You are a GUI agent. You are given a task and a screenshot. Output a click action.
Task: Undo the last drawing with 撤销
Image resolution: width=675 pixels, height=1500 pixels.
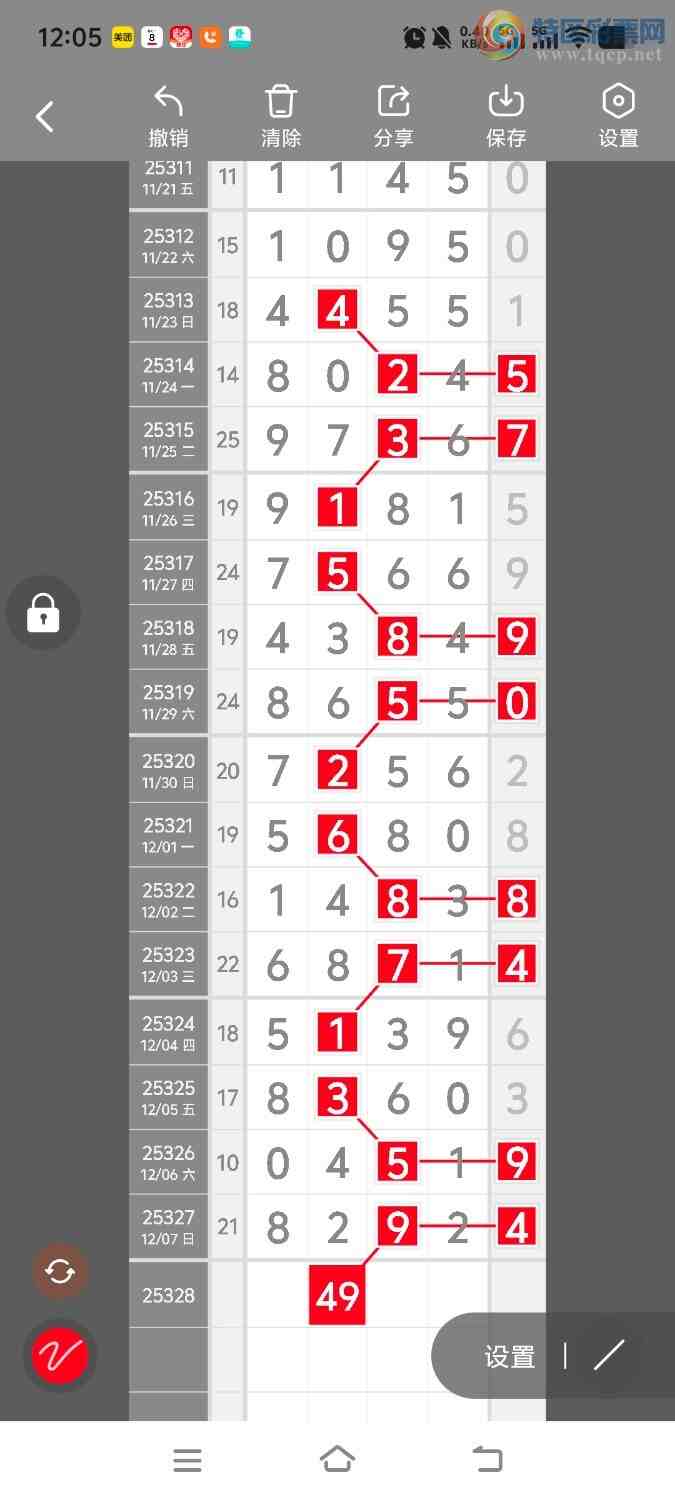click(168, 117)
